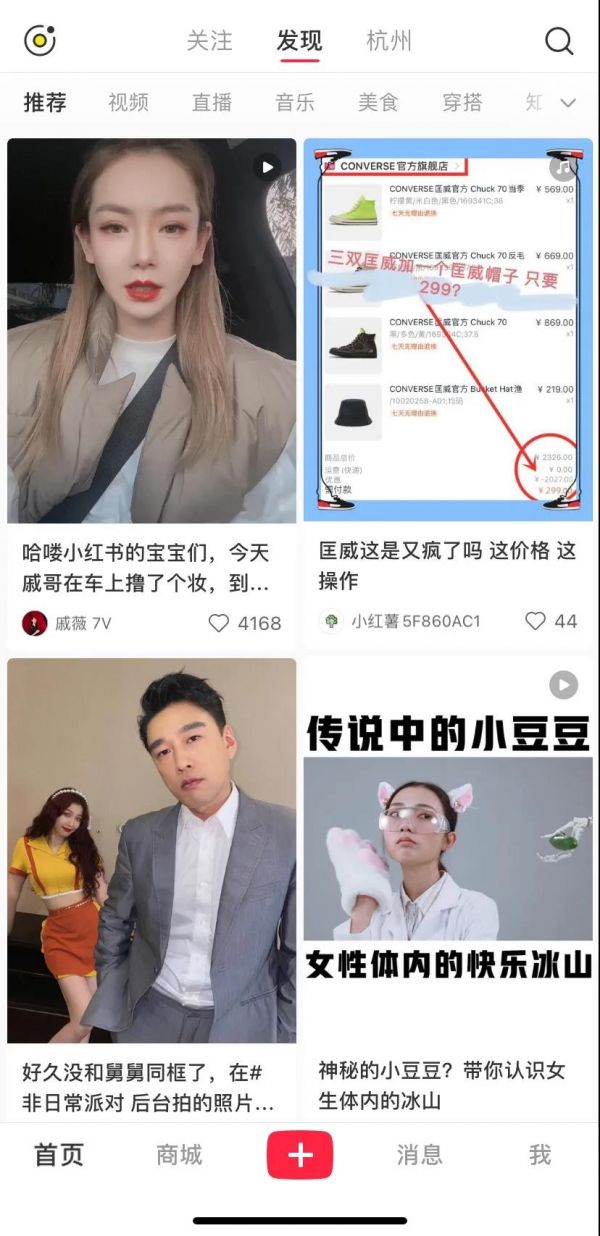
Task: Select the 穿搭 category
Action: (462, 102)
